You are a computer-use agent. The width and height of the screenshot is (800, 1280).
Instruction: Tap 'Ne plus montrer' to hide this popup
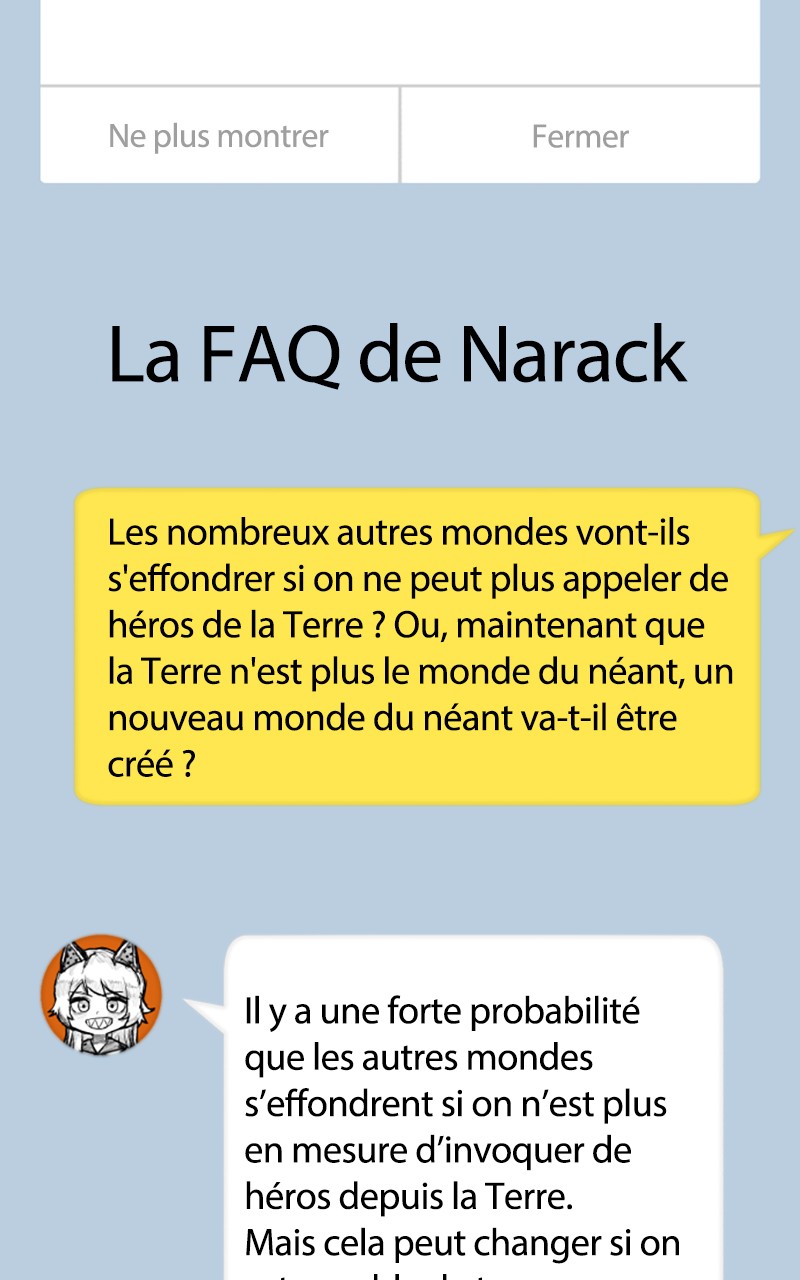219,135
